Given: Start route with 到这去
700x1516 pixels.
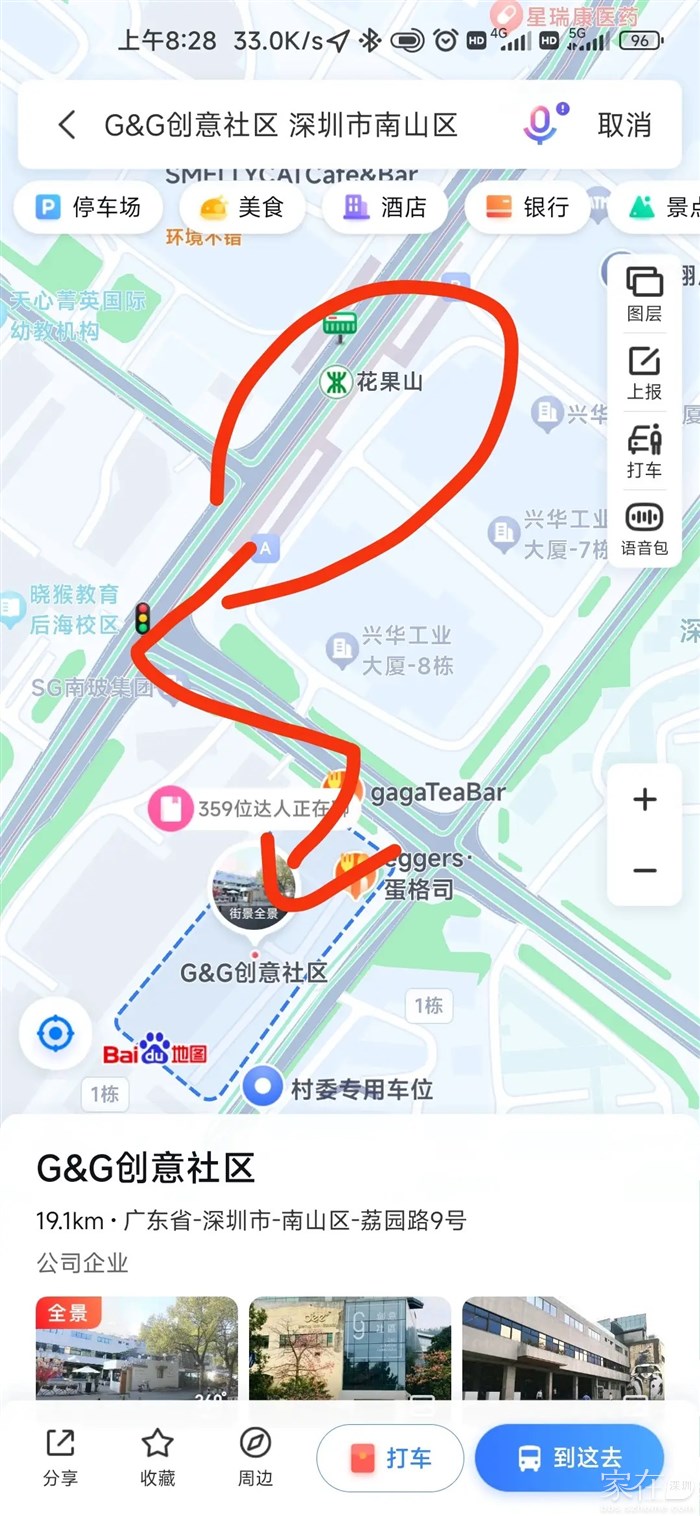Looking at the screenshot, I should (x=569, y=1458).
